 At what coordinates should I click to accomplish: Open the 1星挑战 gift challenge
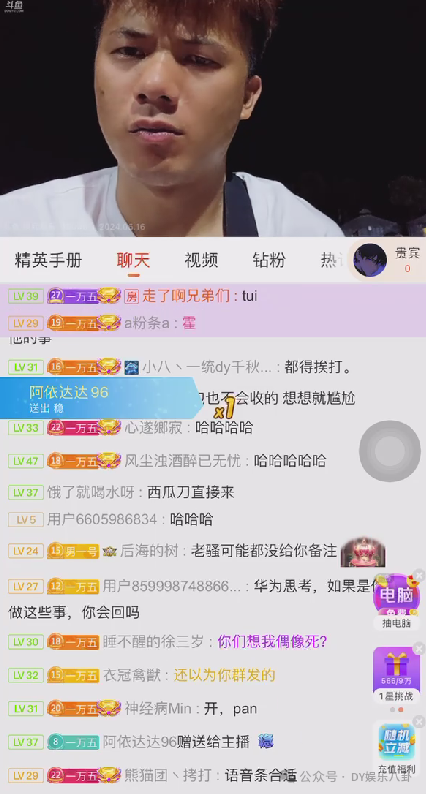[x=396, y=675]
